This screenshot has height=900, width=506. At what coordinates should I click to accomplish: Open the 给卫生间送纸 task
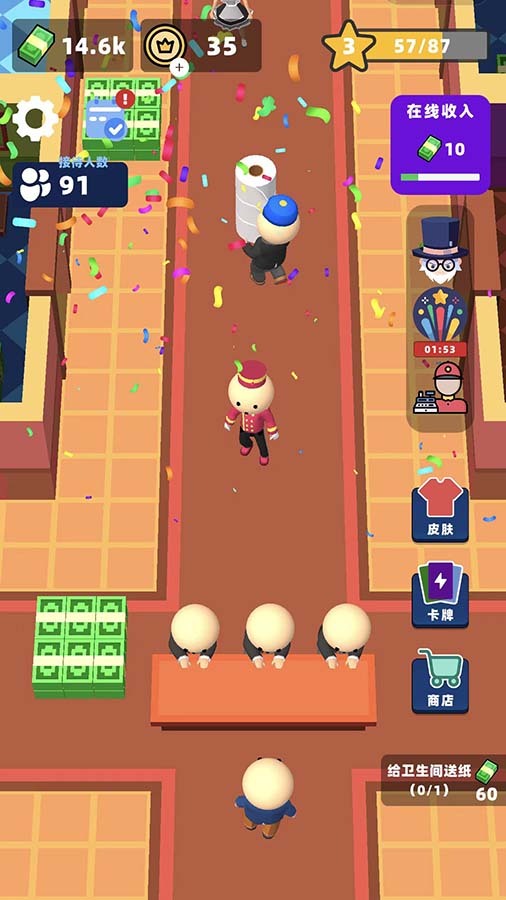pos(441,780)
